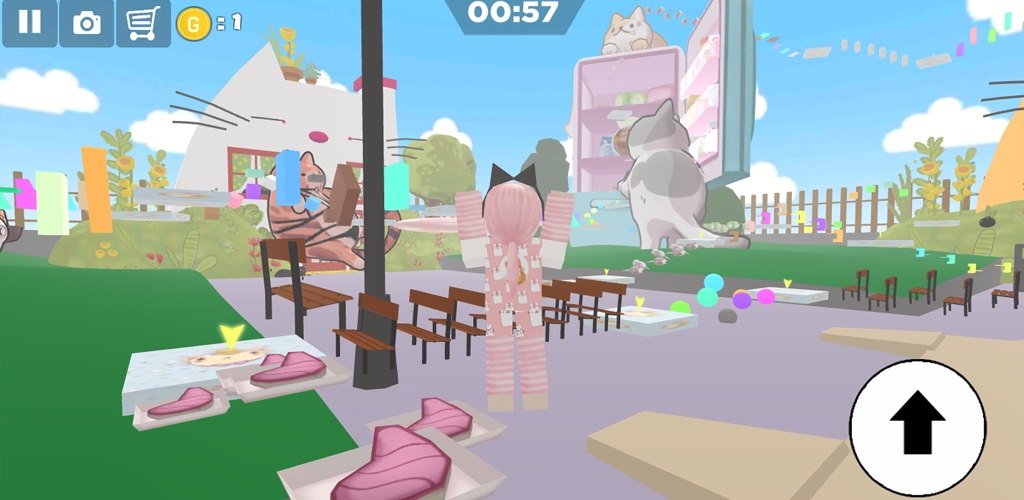
Task: Tap the jump arrow button
Action: click(x=917, y=422)
